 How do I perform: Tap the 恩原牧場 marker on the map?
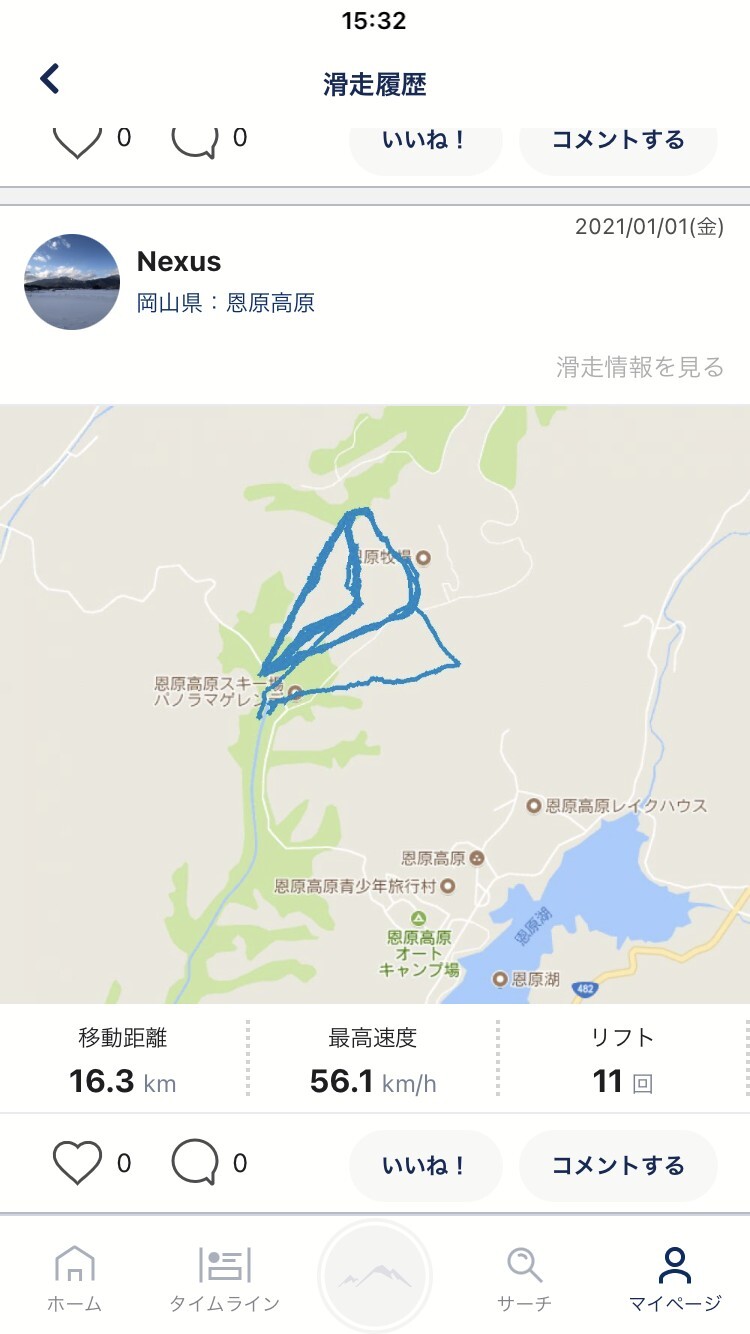click(424, 558)
